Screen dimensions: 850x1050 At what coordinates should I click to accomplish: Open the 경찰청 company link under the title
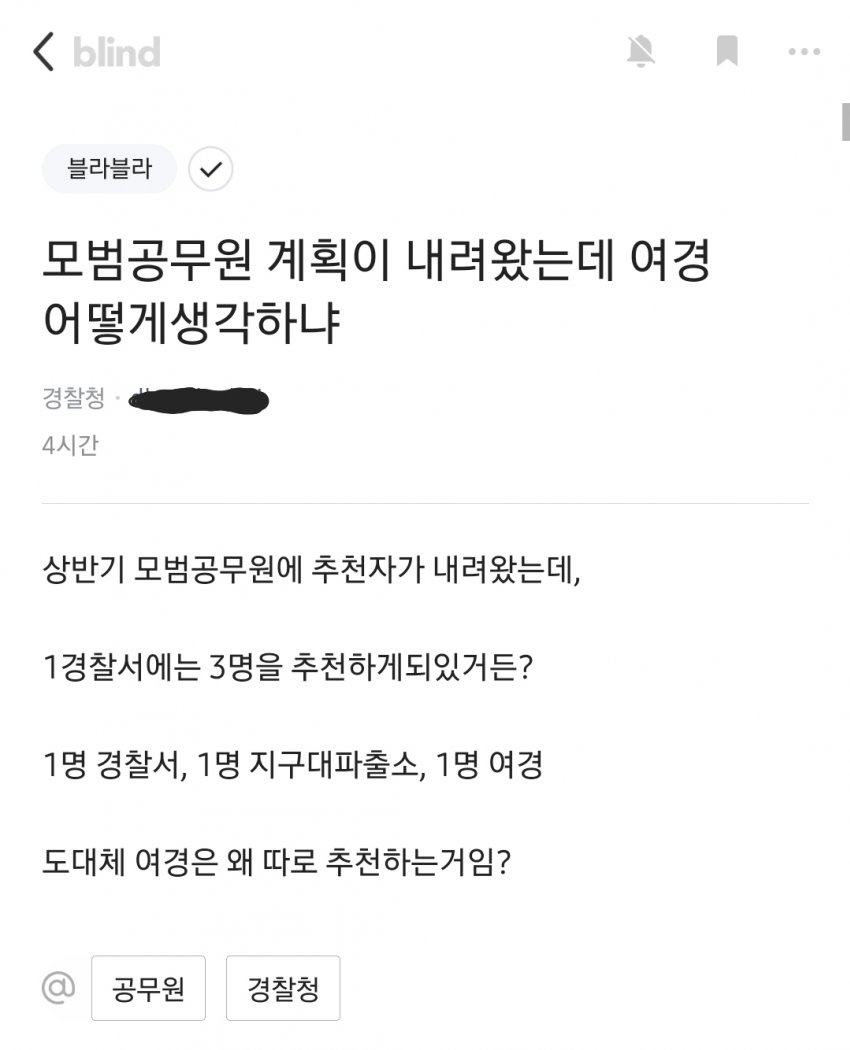tap(74, 402)
